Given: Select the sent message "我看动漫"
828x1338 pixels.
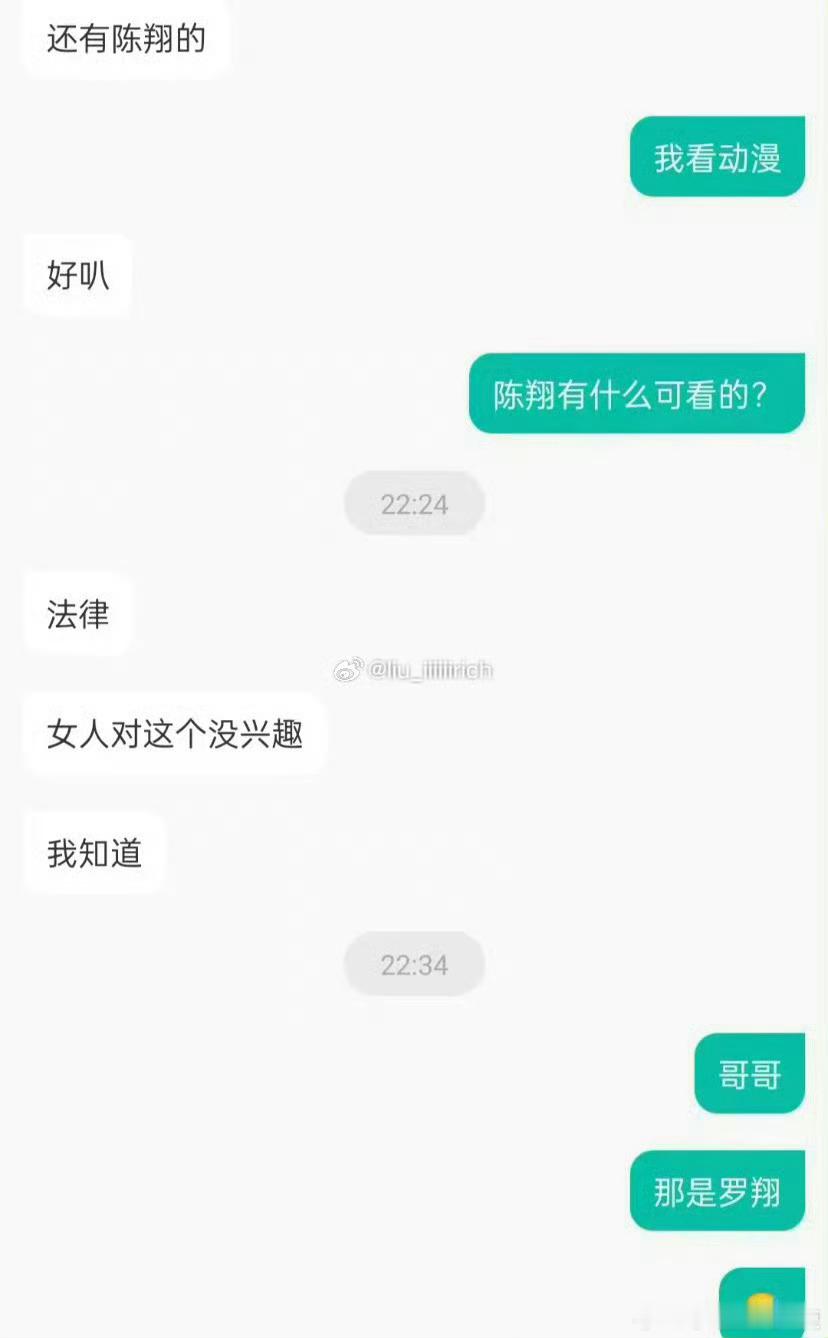Looking at the screenshot, I should click(716, 156).
